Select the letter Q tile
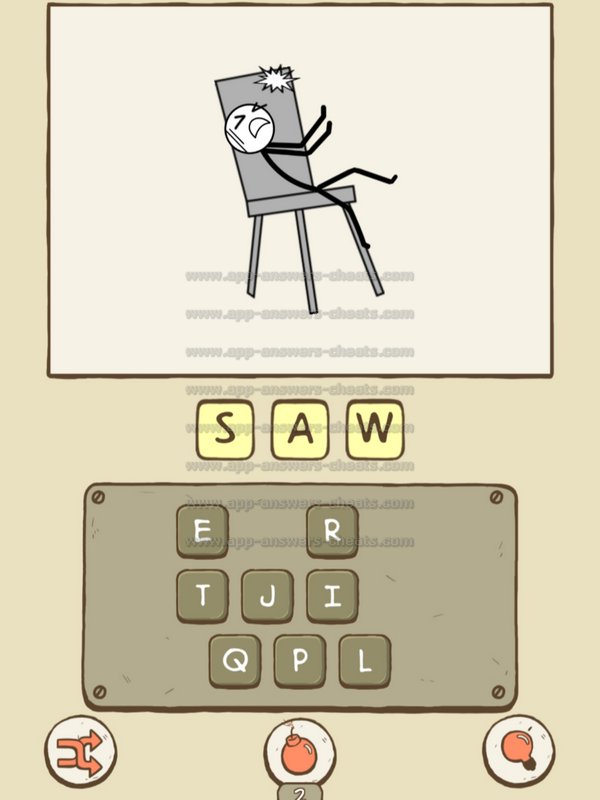The width and height of the screenshot is (600, 800). click(235, 660)
